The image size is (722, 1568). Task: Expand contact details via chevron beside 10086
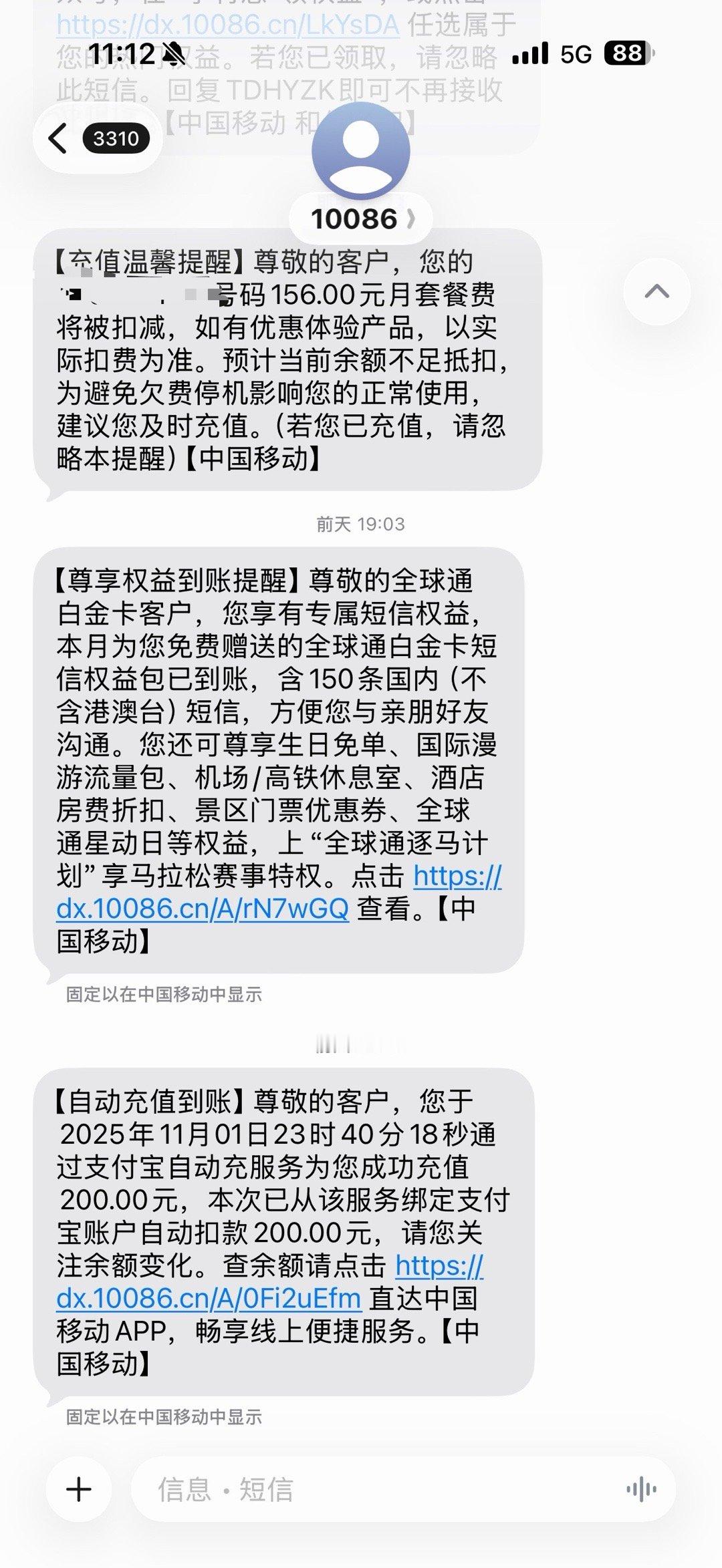pyautogui.click(x=411, y=217)
